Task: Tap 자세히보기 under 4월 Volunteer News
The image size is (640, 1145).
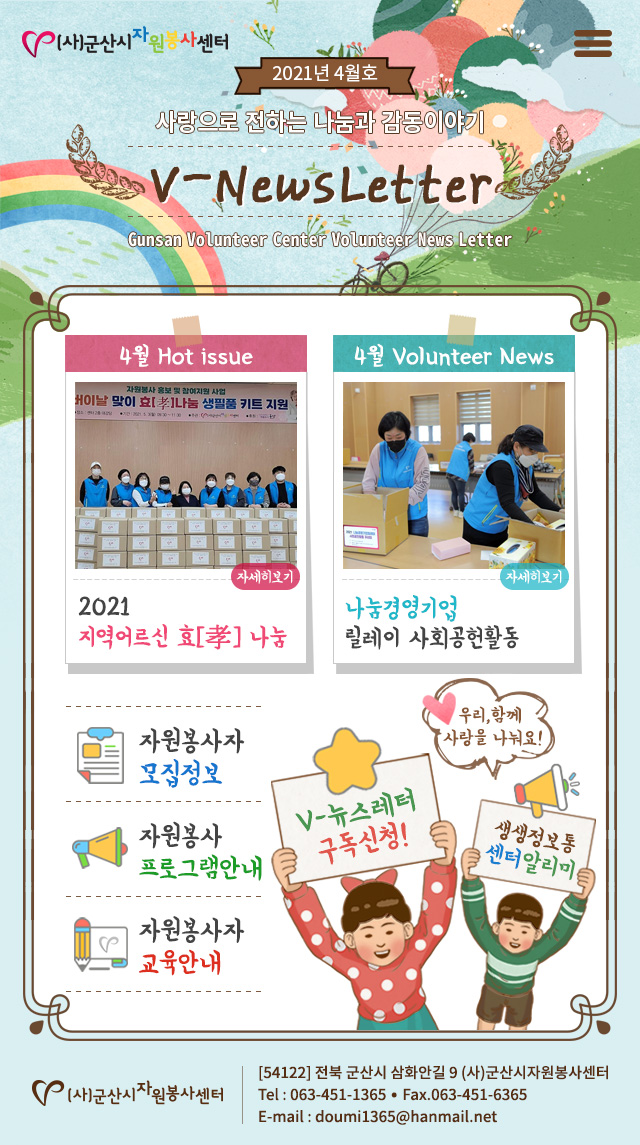Action: 534,578
